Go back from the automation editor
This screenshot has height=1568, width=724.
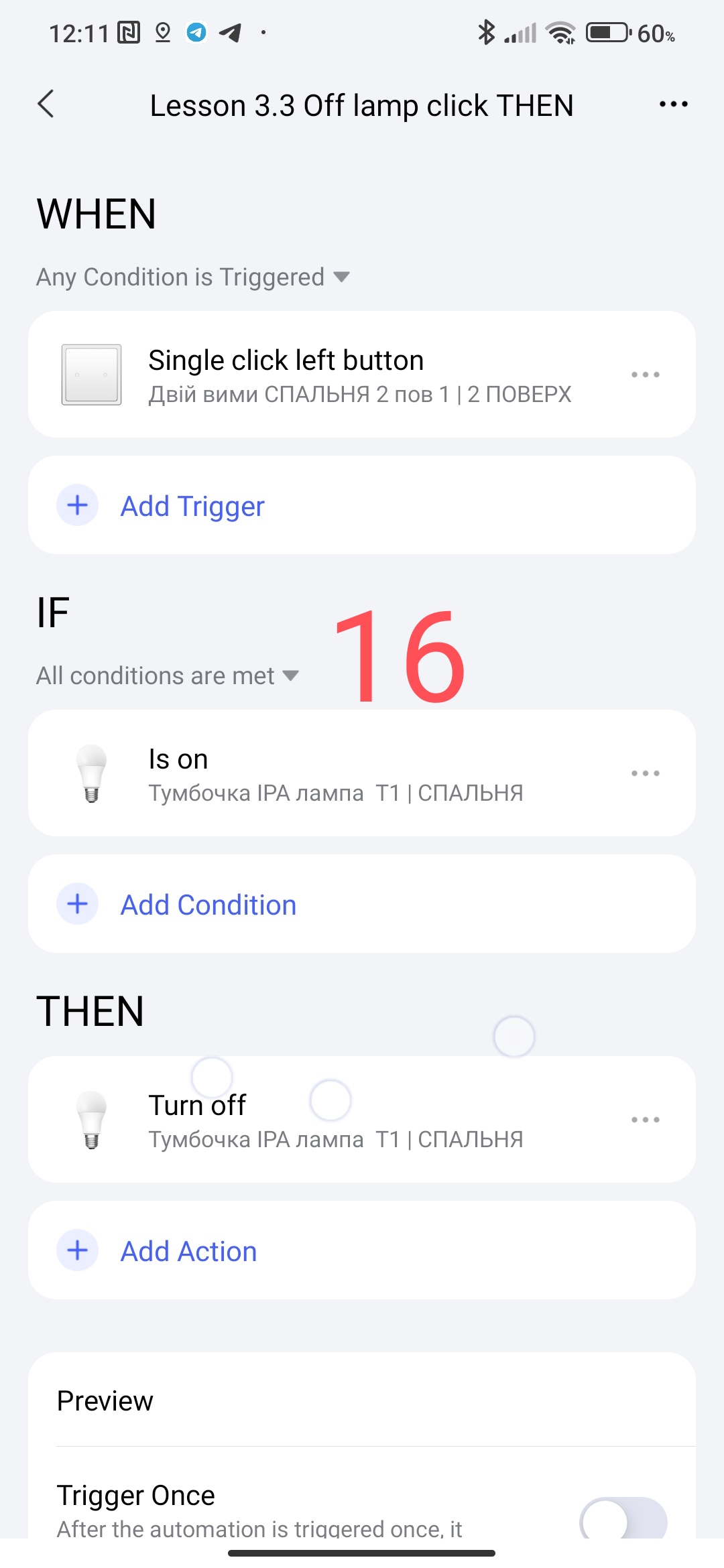tap(46, 105)
